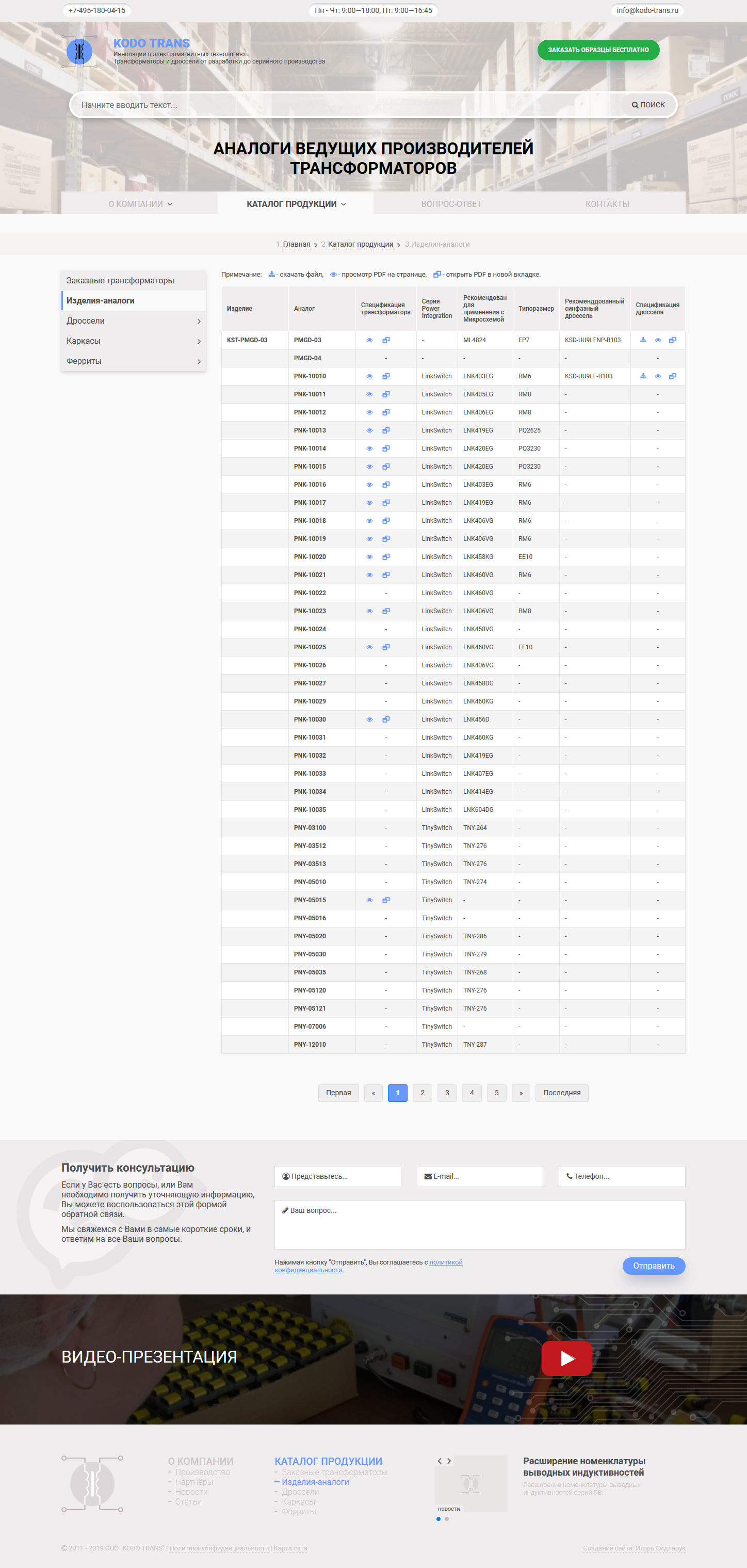
Task: Open the политикой конфиденциальности link
Action: (x=369, y=1266)
